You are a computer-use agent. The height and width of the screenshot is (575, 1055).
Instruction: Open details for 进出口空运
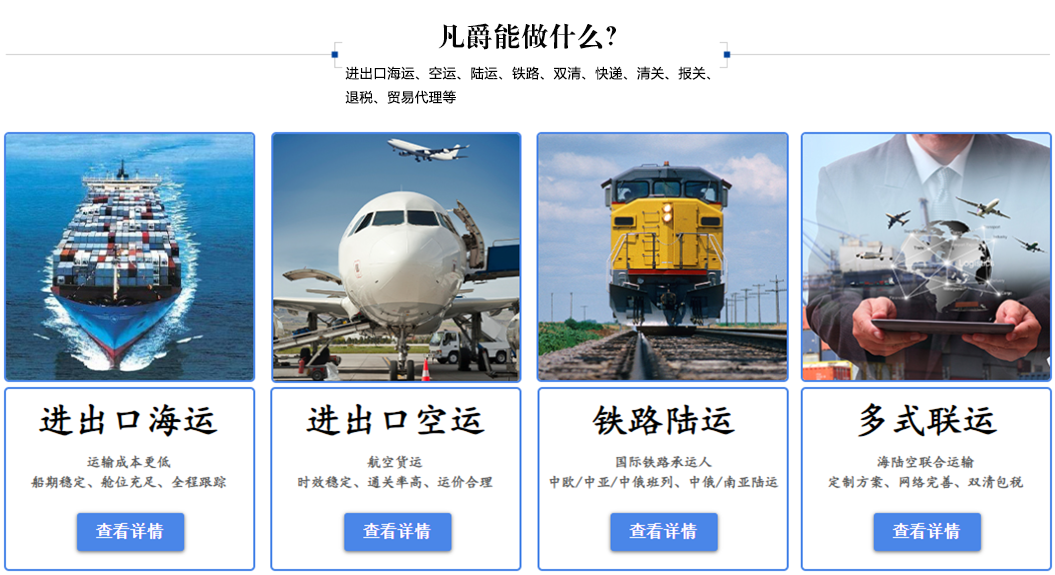(x=397, y=531)
